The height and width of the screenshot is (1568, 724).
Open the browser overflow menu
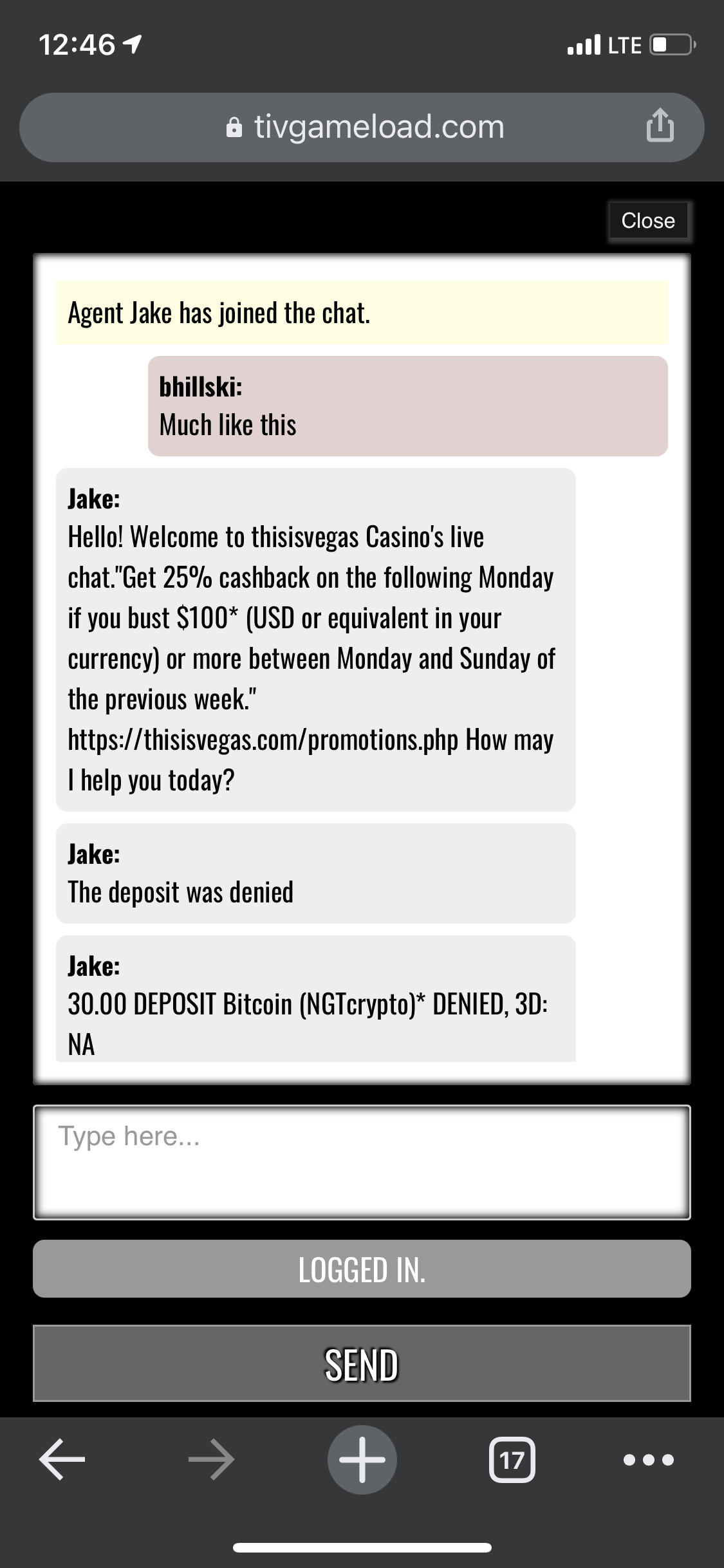(649, 1460)
